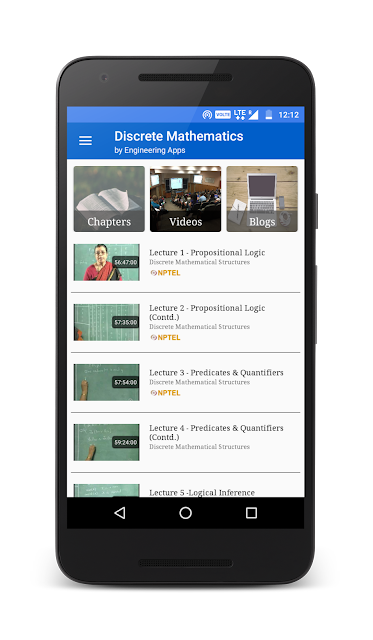Open the Chapters tile

[109, 199]
